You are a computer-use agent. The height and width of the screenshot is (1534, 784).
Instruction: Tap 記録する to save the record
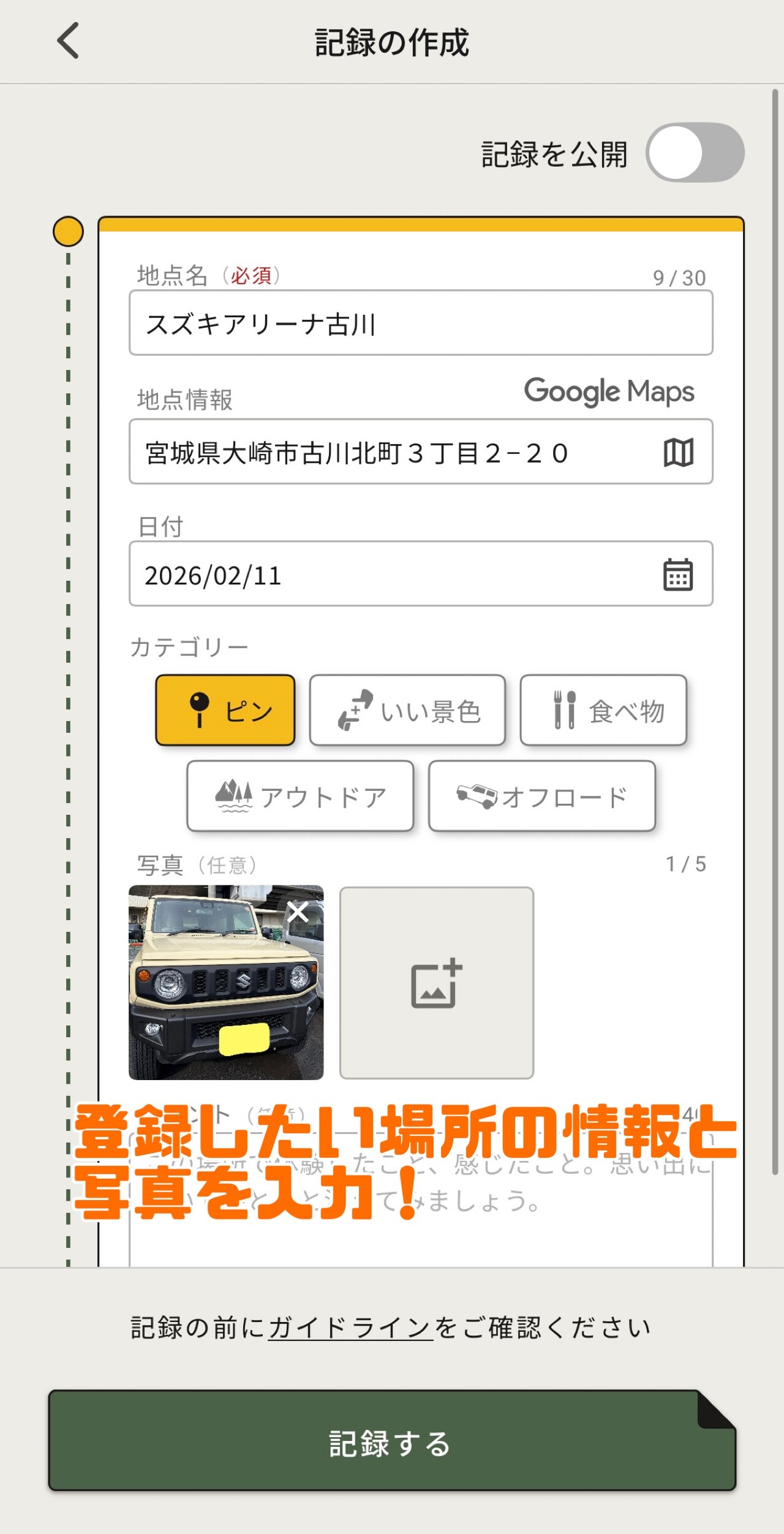[x=392, y=1442]
